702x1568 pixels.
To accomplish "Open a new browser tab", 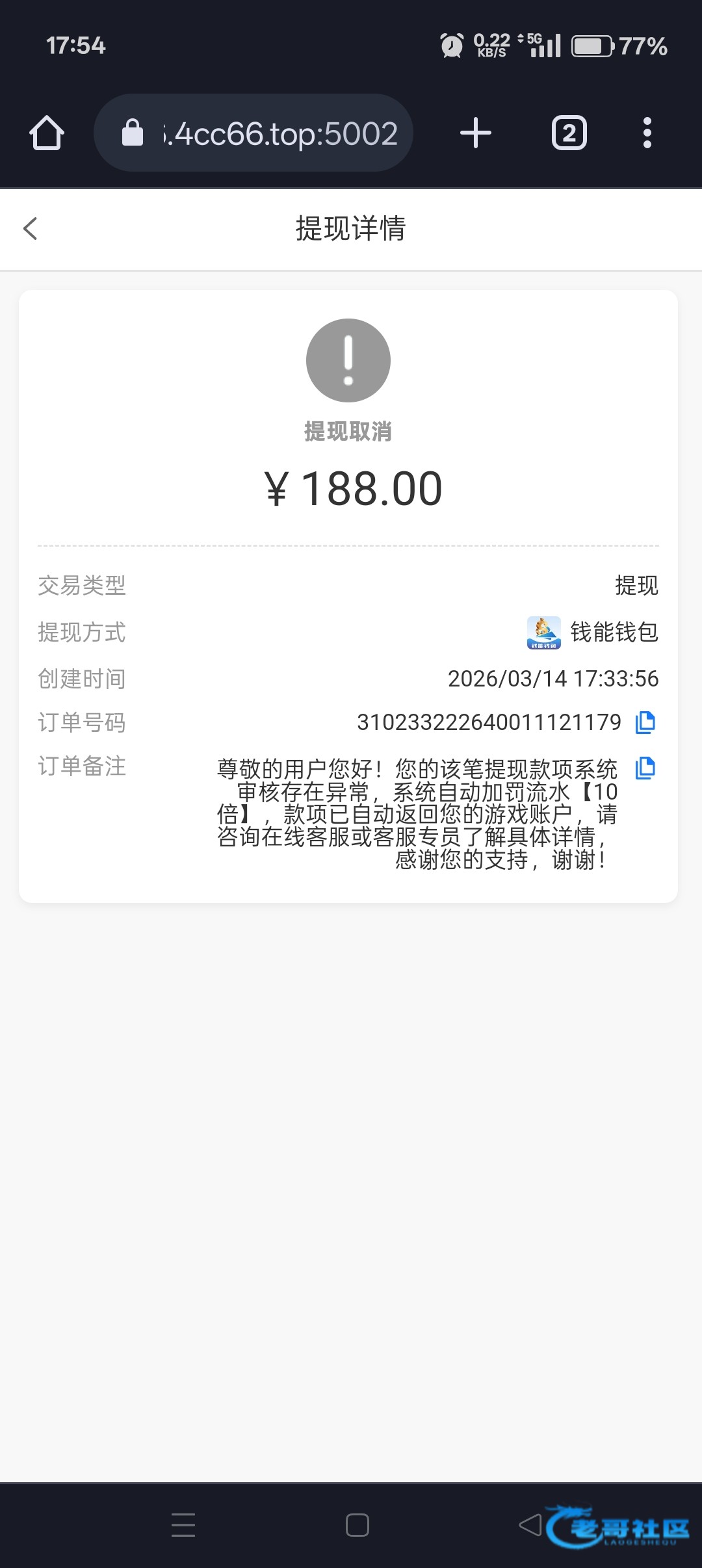I will 476,133.
